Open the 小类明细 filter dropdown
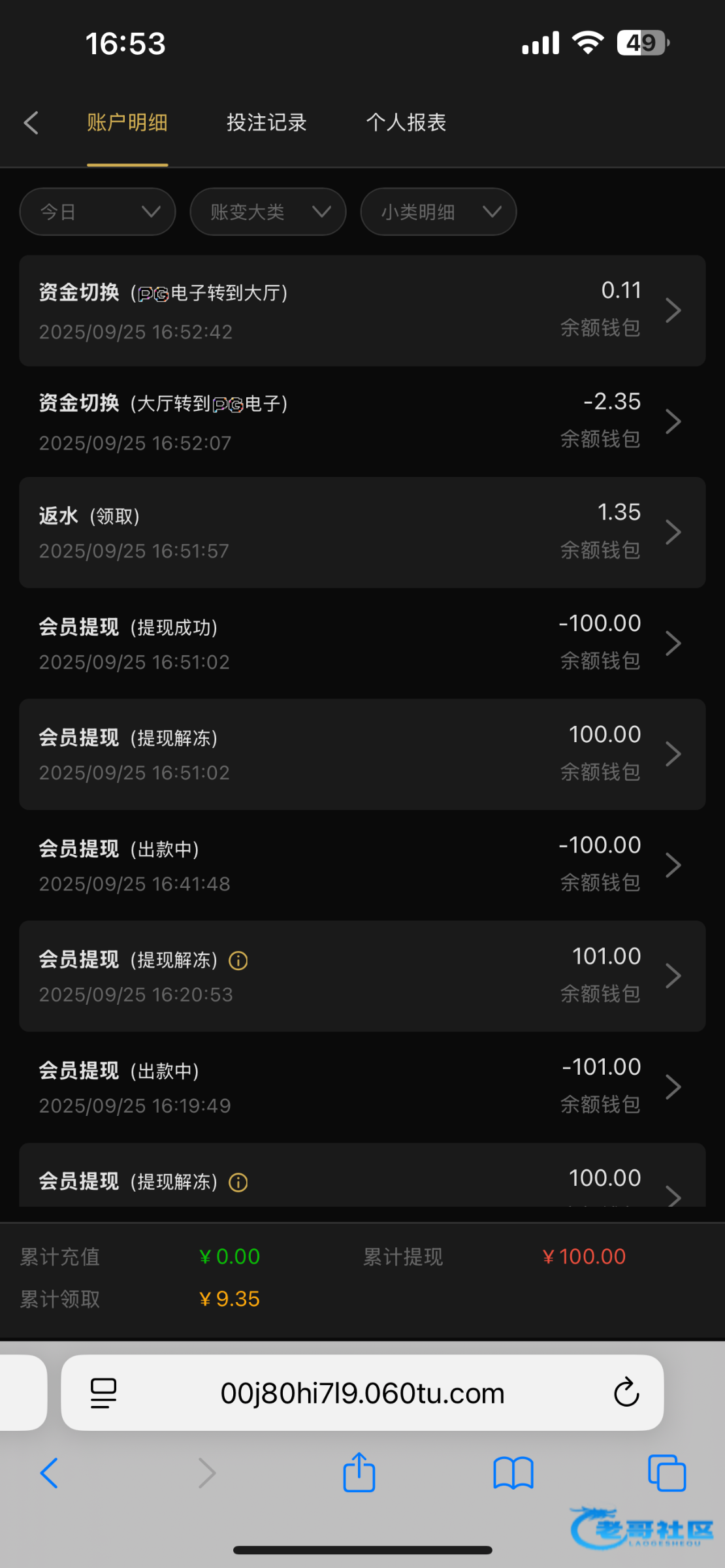This screenshot has width=725, height=1568. coord(438,212)
